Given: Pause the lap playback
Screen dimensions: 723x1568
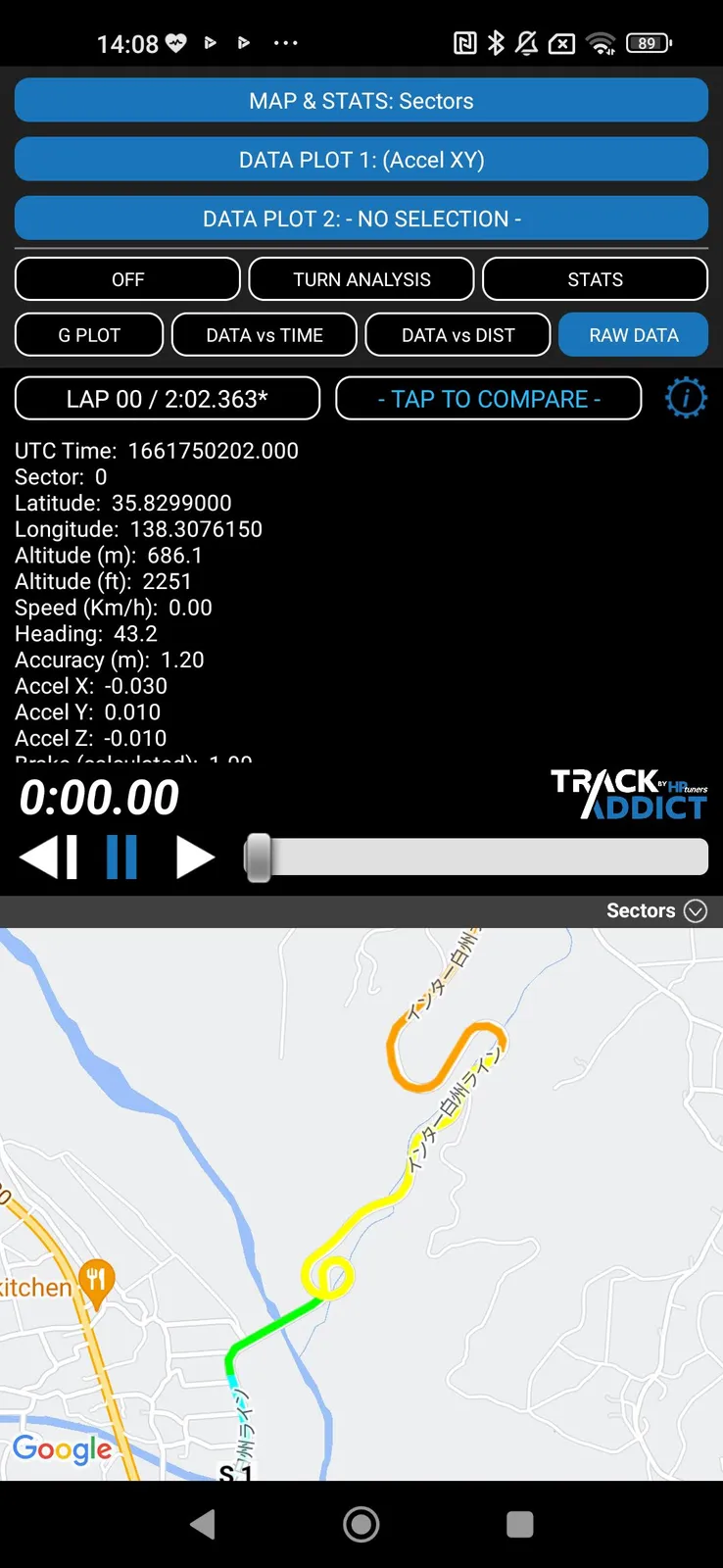Looking at the screenshot, I should [x=121, y=857].
